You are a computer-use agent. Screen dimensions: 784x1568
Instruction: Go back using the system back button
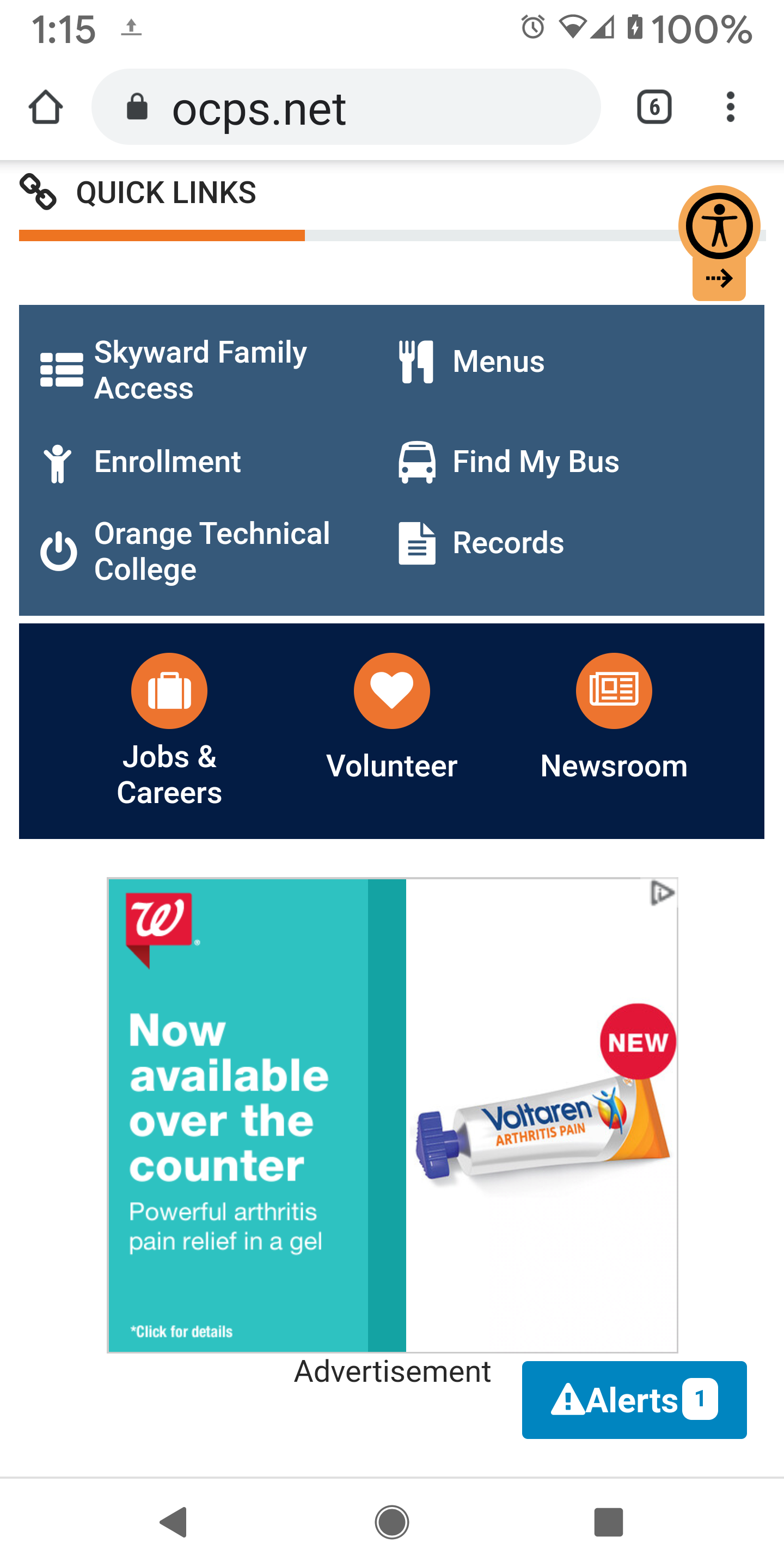(x=174, y=1522)
